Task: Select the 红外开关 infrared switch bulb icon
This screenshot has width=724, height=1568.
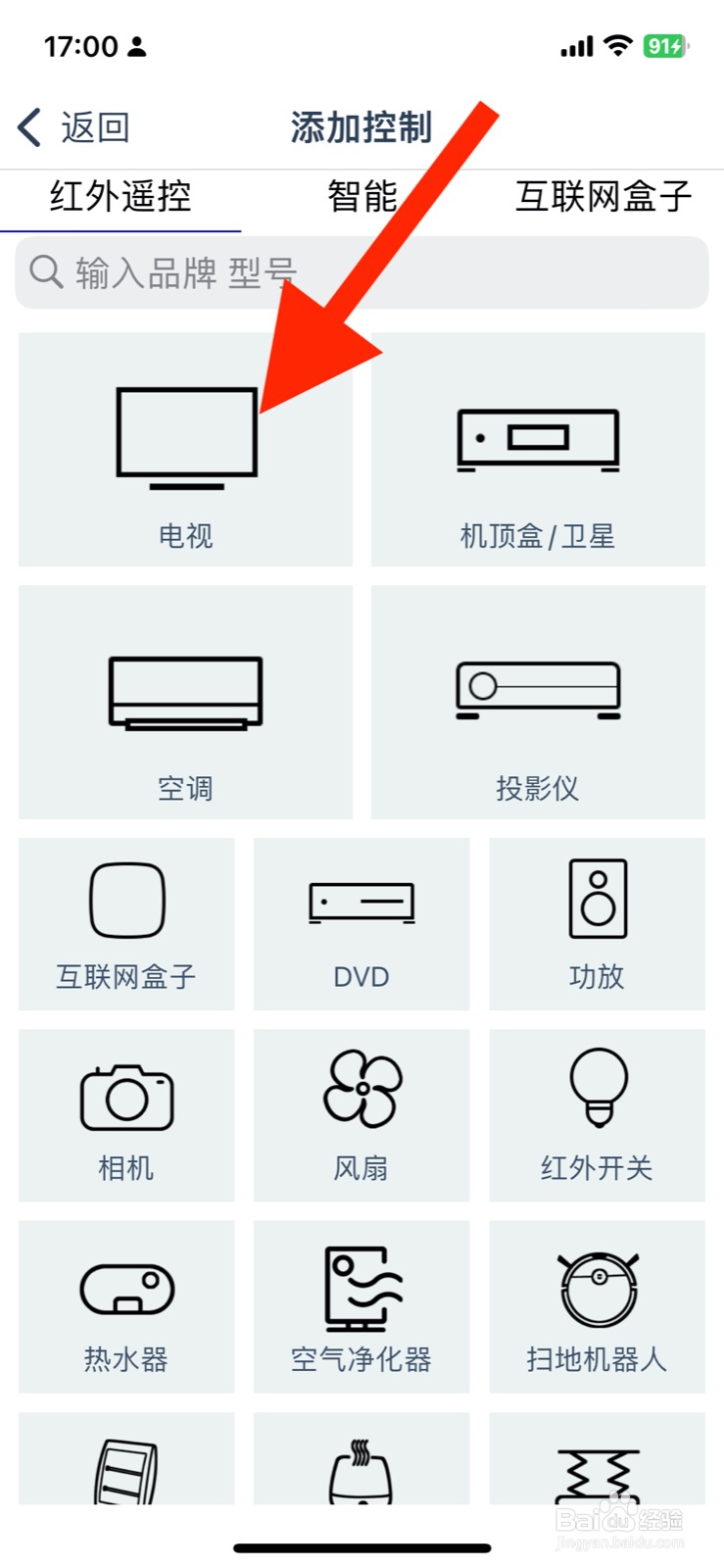Action: coord(597,1088)
